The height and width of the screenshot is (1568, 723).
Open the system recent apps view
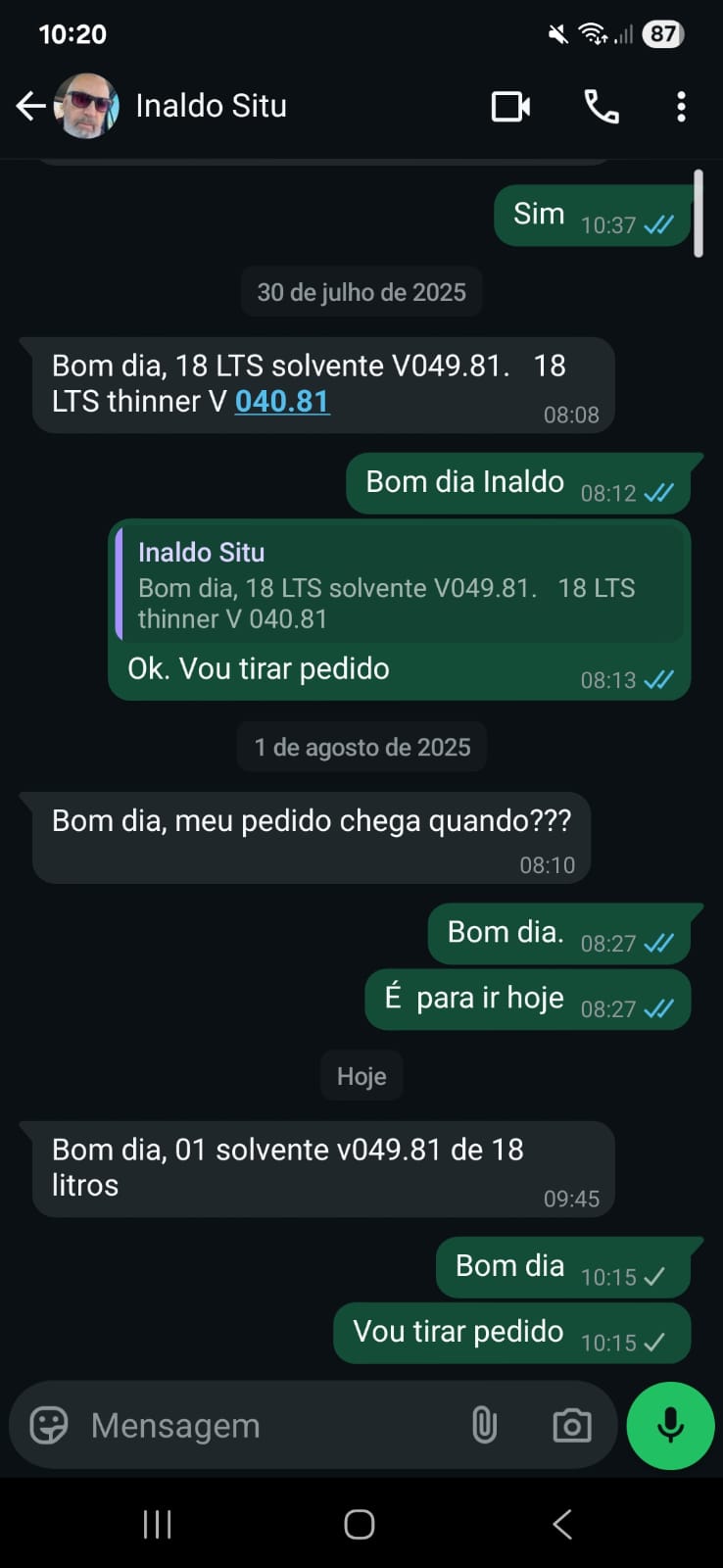point(157,1524)
